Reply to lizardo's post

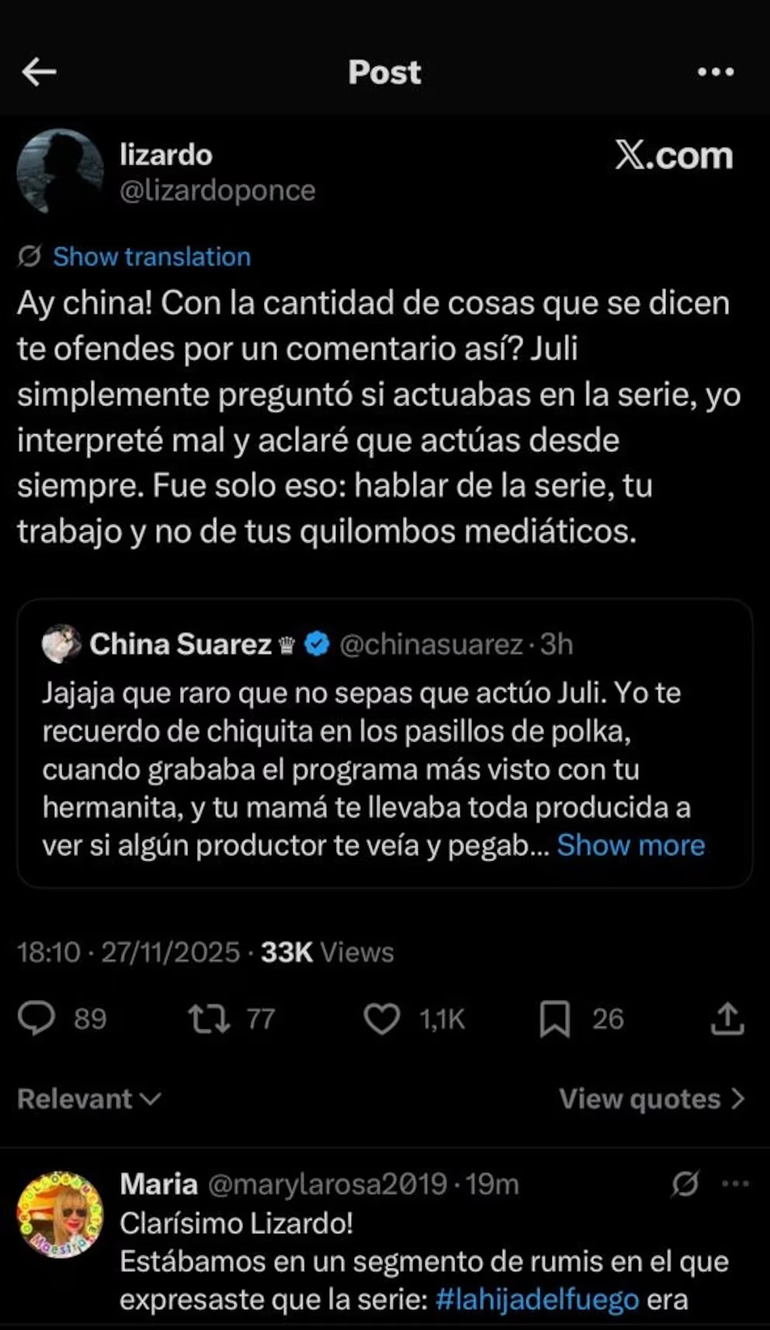pos(38,1019)
